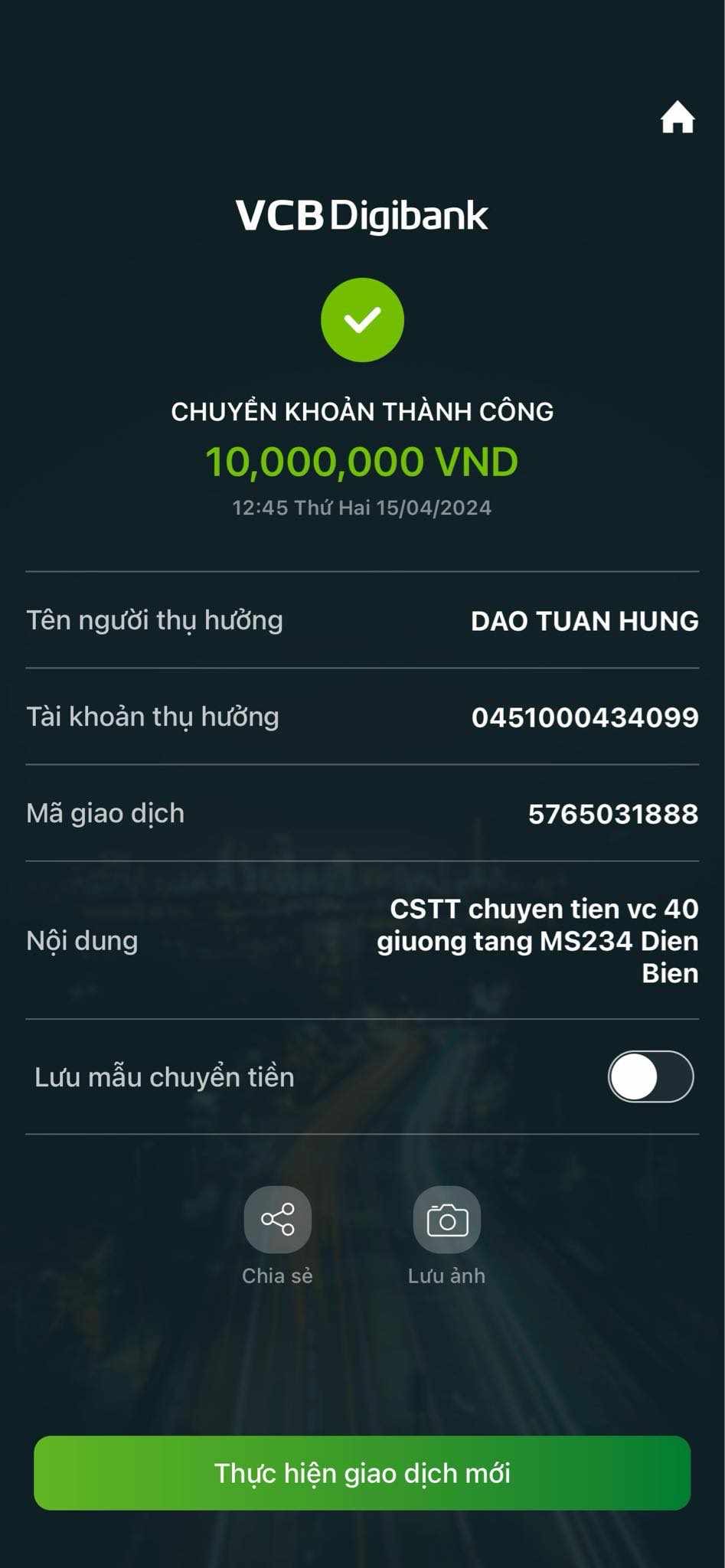Save the receipt image with Lưu ảnh
Screen dimensions: 725x1568
tap(446, 1219)
